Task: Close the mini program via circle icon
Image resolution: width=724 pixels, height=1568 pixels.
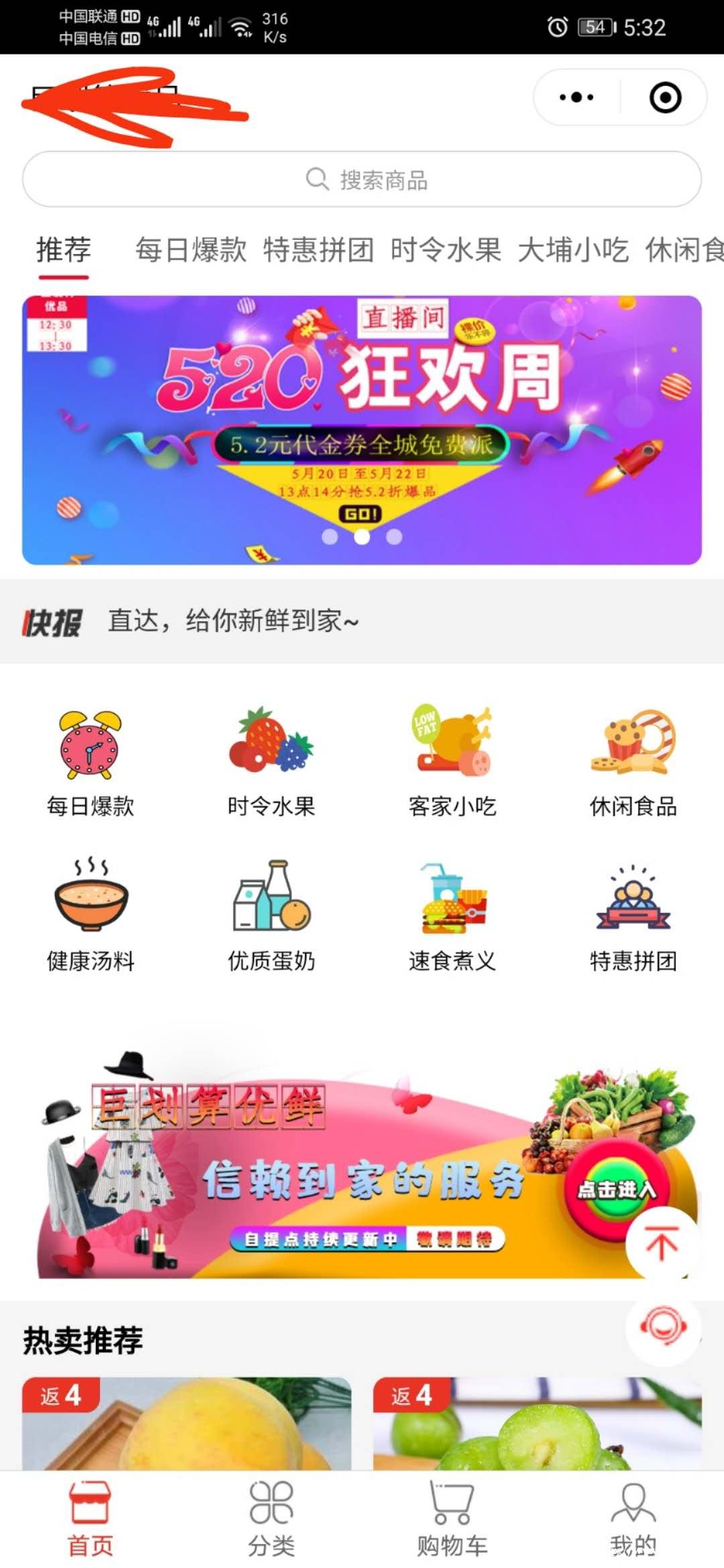Action: [665, 98]
